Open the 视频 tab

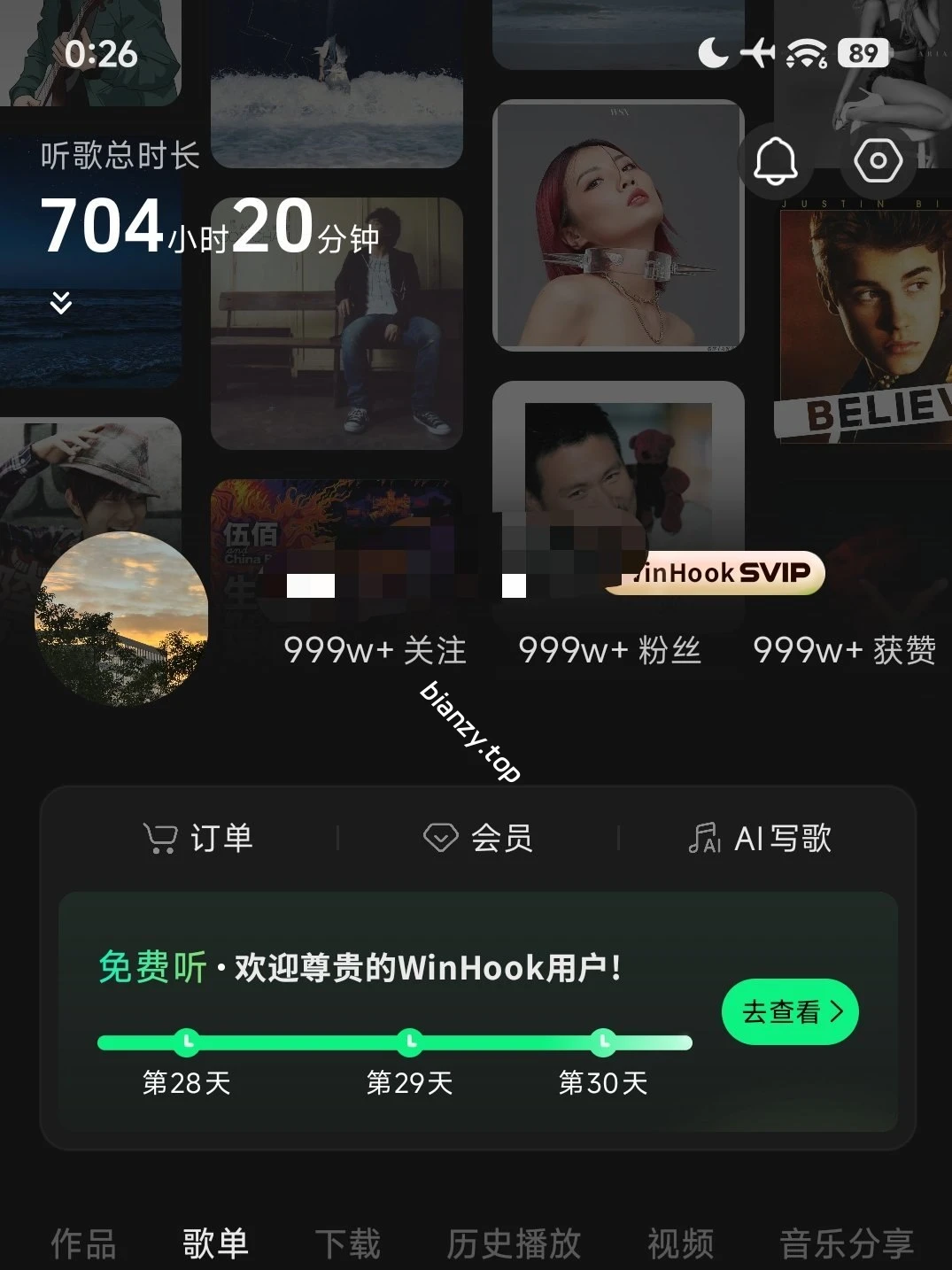677,1243
